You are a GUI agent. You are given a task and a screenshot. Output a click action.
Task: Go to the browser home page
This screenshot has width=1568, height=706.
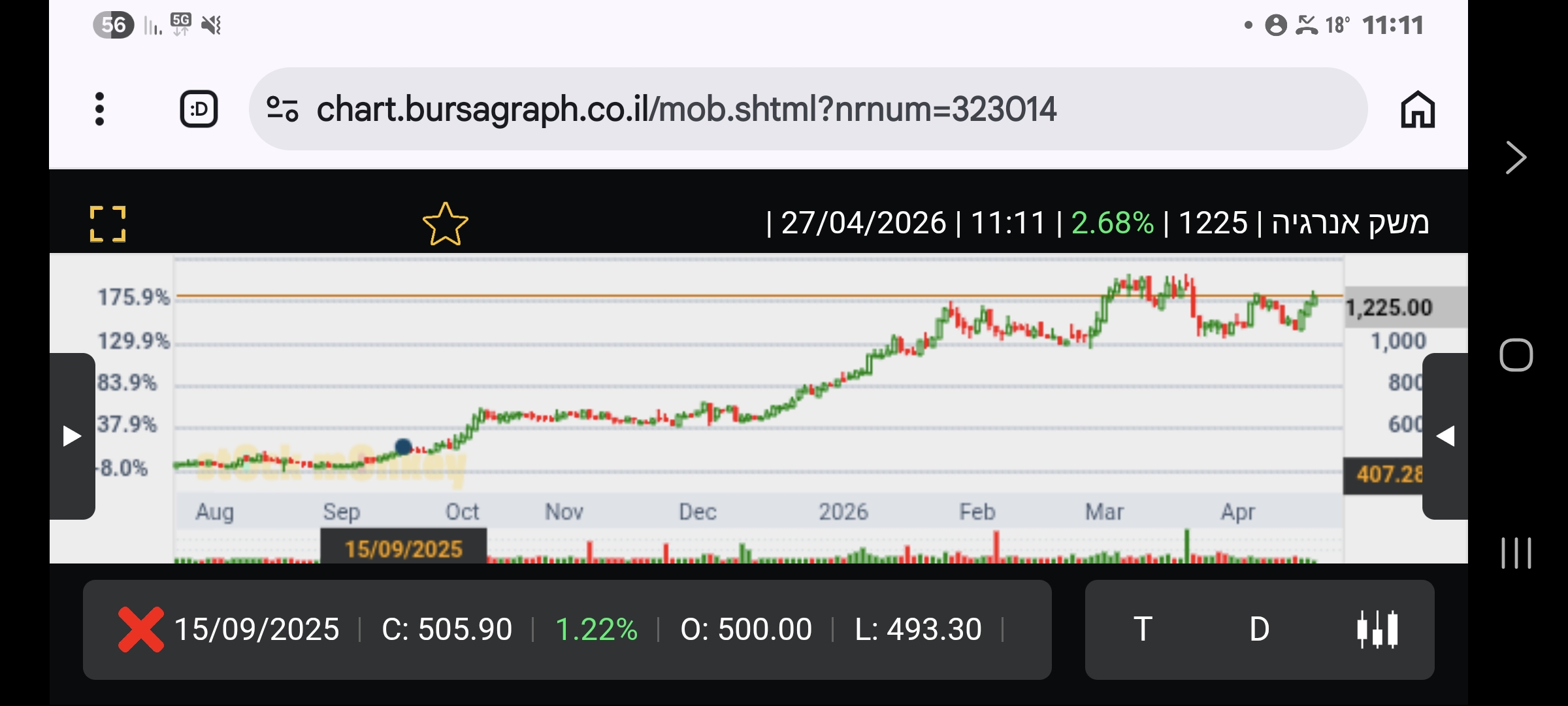pyautogui.click(x=1417, y=109)
